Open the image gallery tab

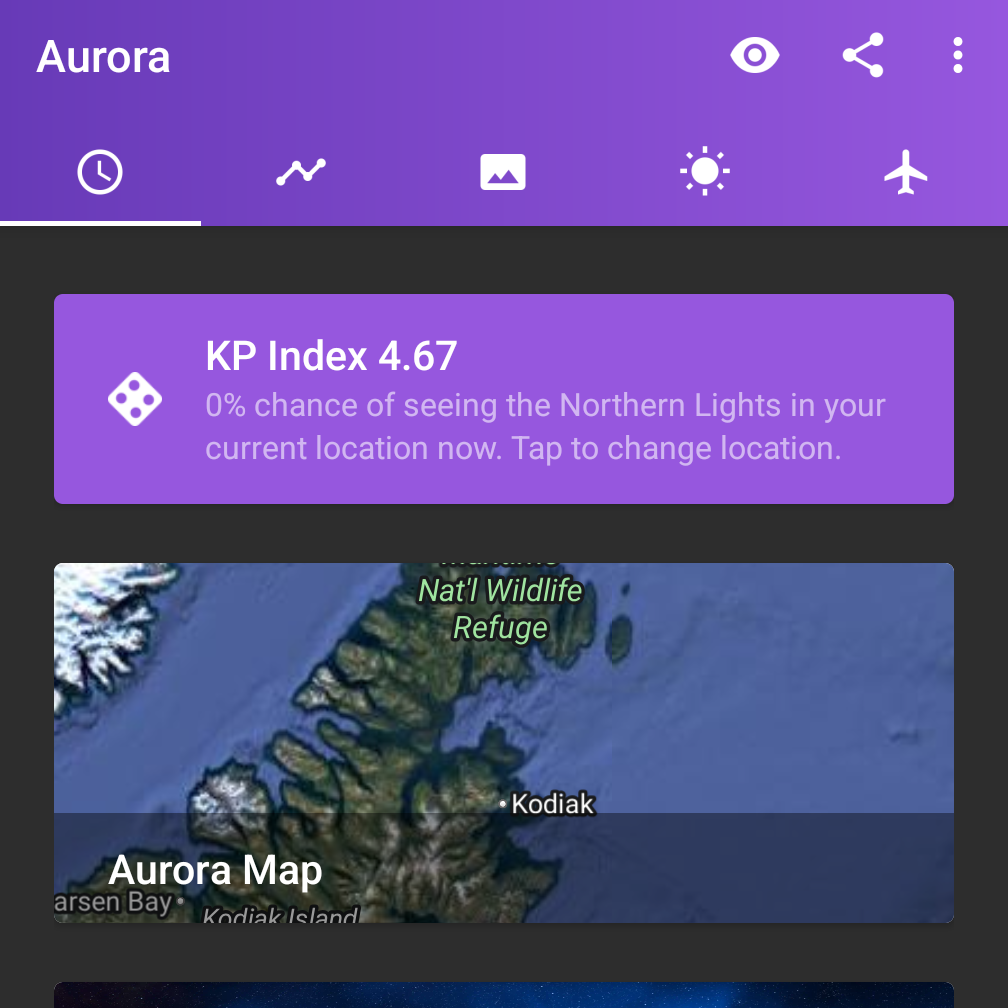coord(503,173)
